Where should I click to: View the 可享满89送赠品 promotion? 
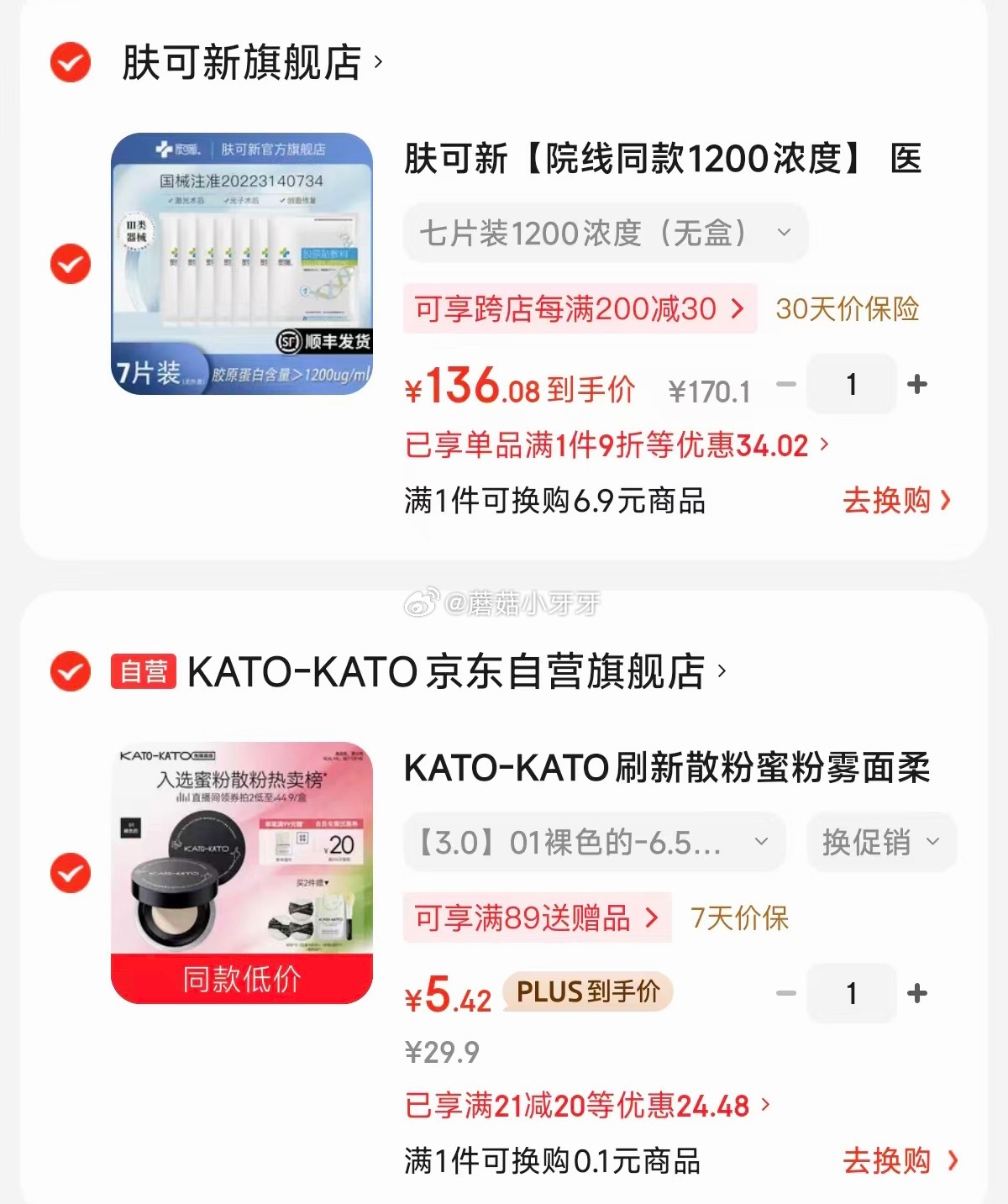click(x=537, y=918)
